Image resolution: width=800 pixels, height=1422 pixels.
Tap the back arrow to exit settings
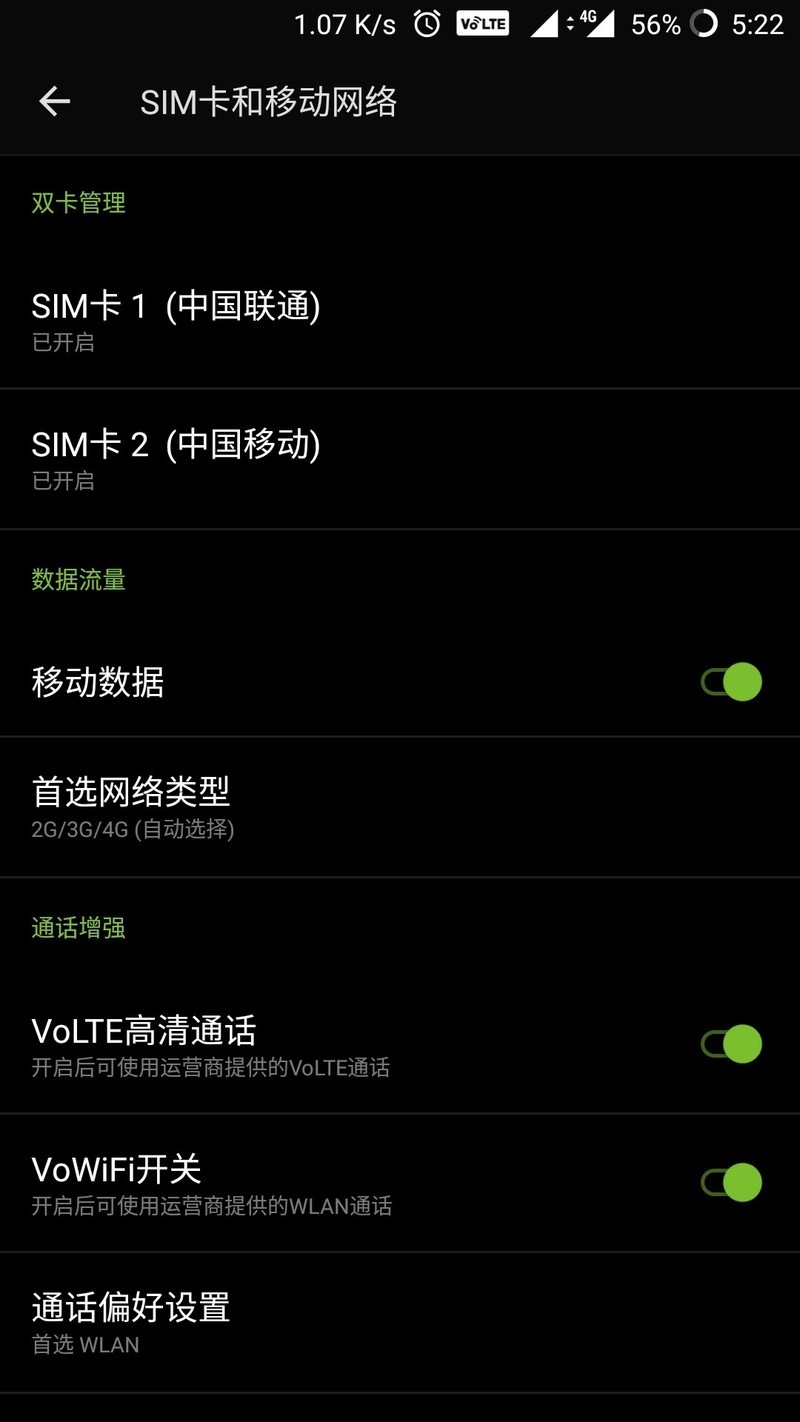(x=54, y=101)
